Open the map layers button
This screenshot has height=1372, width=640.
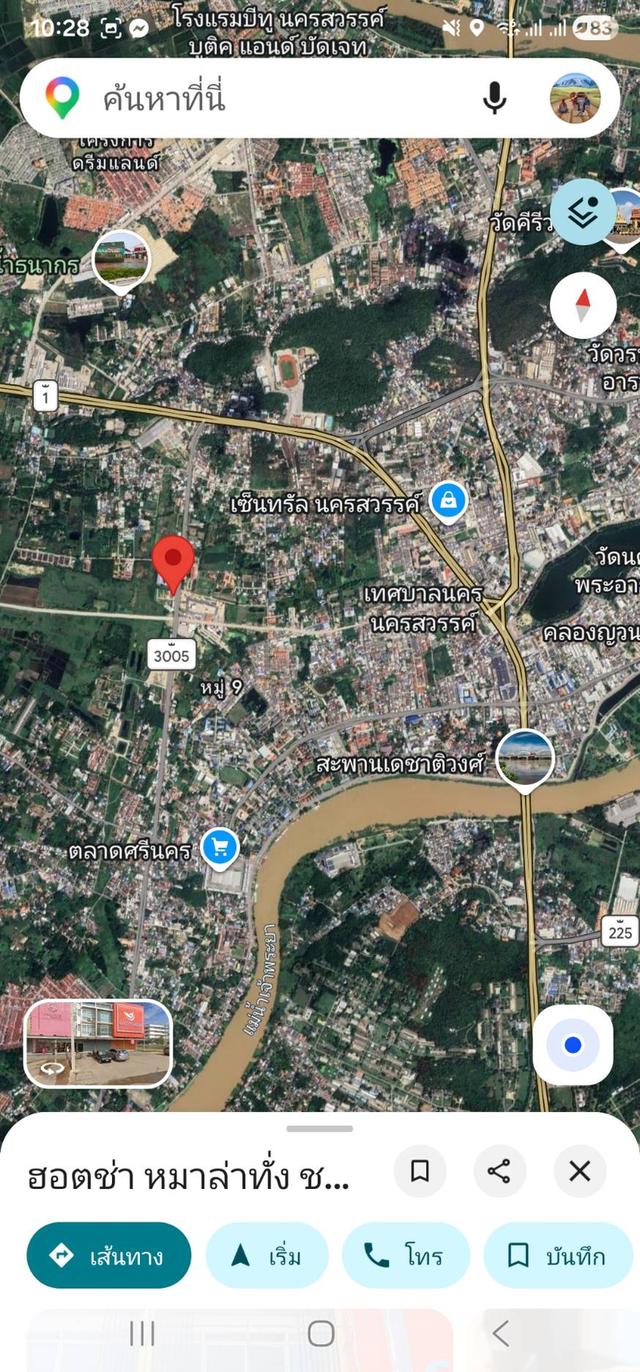(583, 212)
